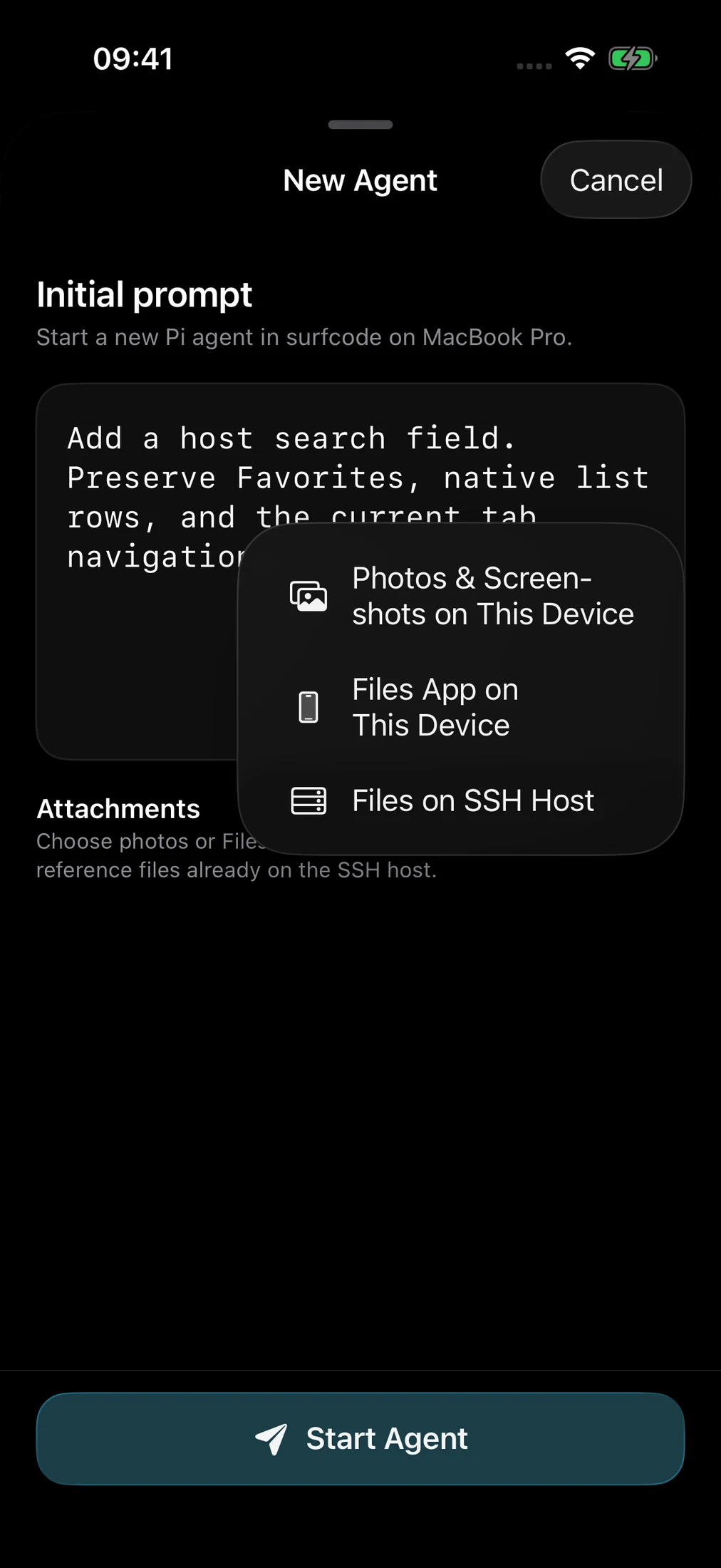
Task: Choose Photos & Screenshots on This Device
Action: pyautogui.click(x=461, y=596)
